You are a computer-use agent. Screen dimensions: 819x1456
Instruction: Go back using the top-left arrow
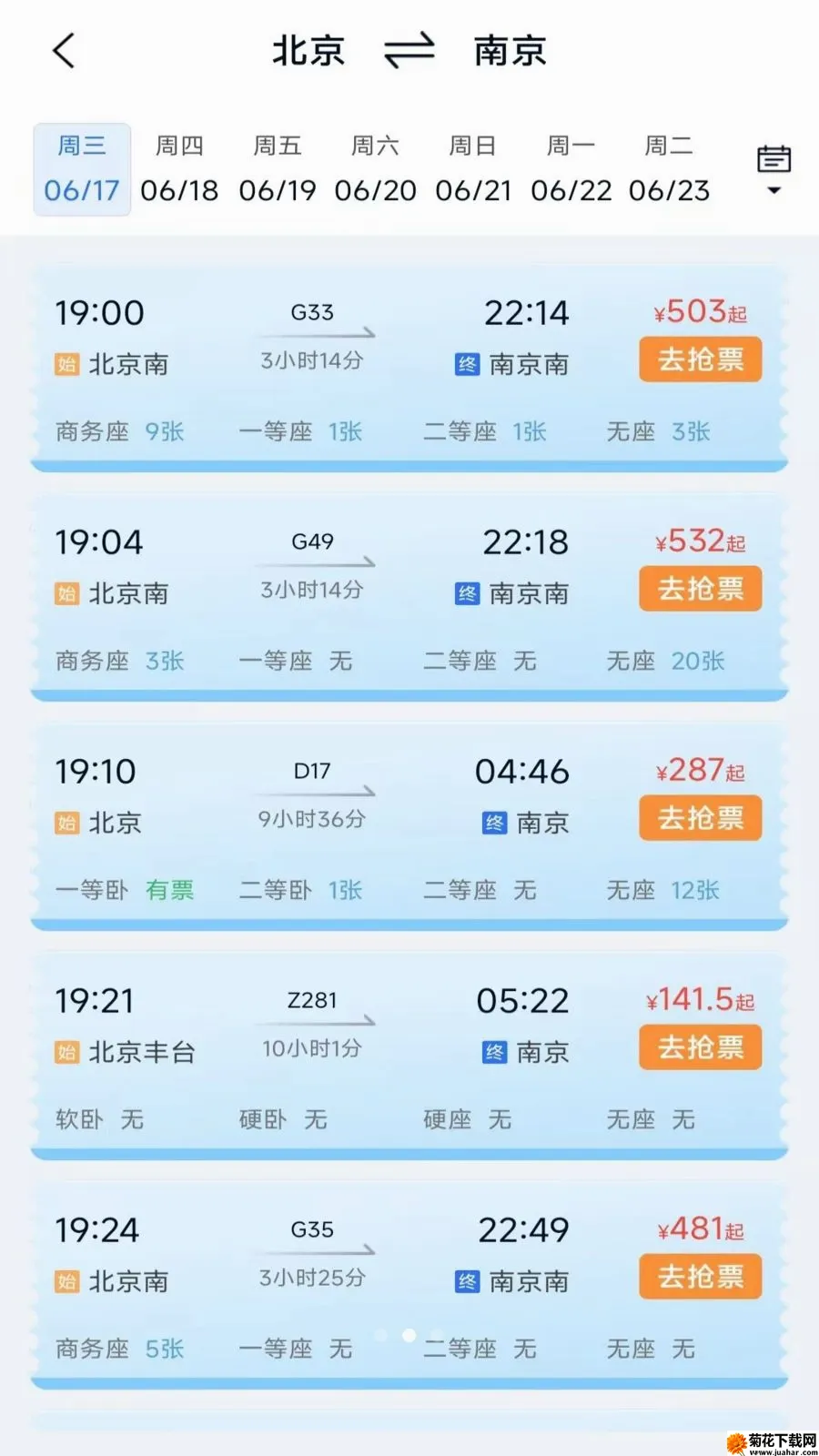[x=64, y=51]
